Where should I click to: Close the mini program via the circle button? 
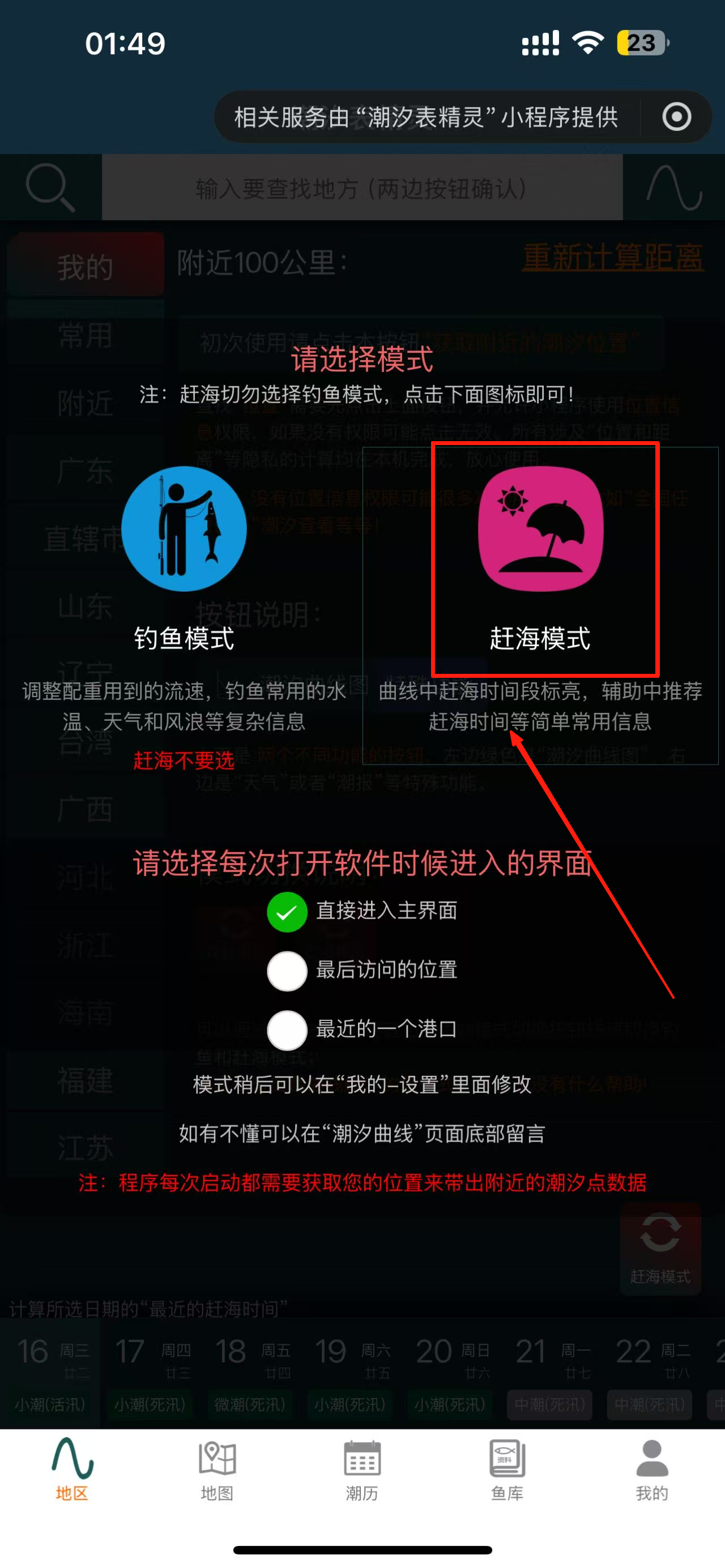click(676, 117)
